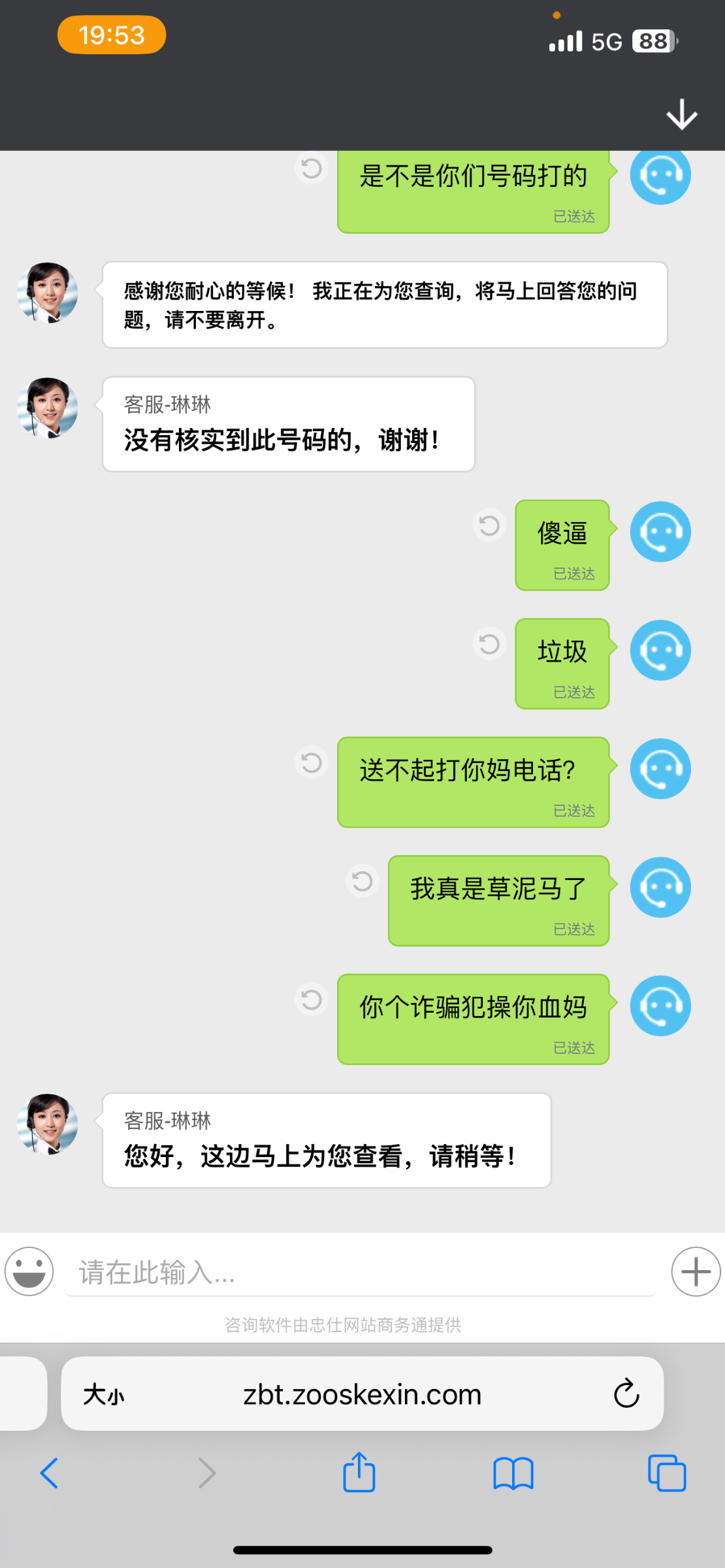This screenshot has width=725, height=1568.
Task: Focus the message input field
Action: pyautogui.click(x=359, y=1273)
